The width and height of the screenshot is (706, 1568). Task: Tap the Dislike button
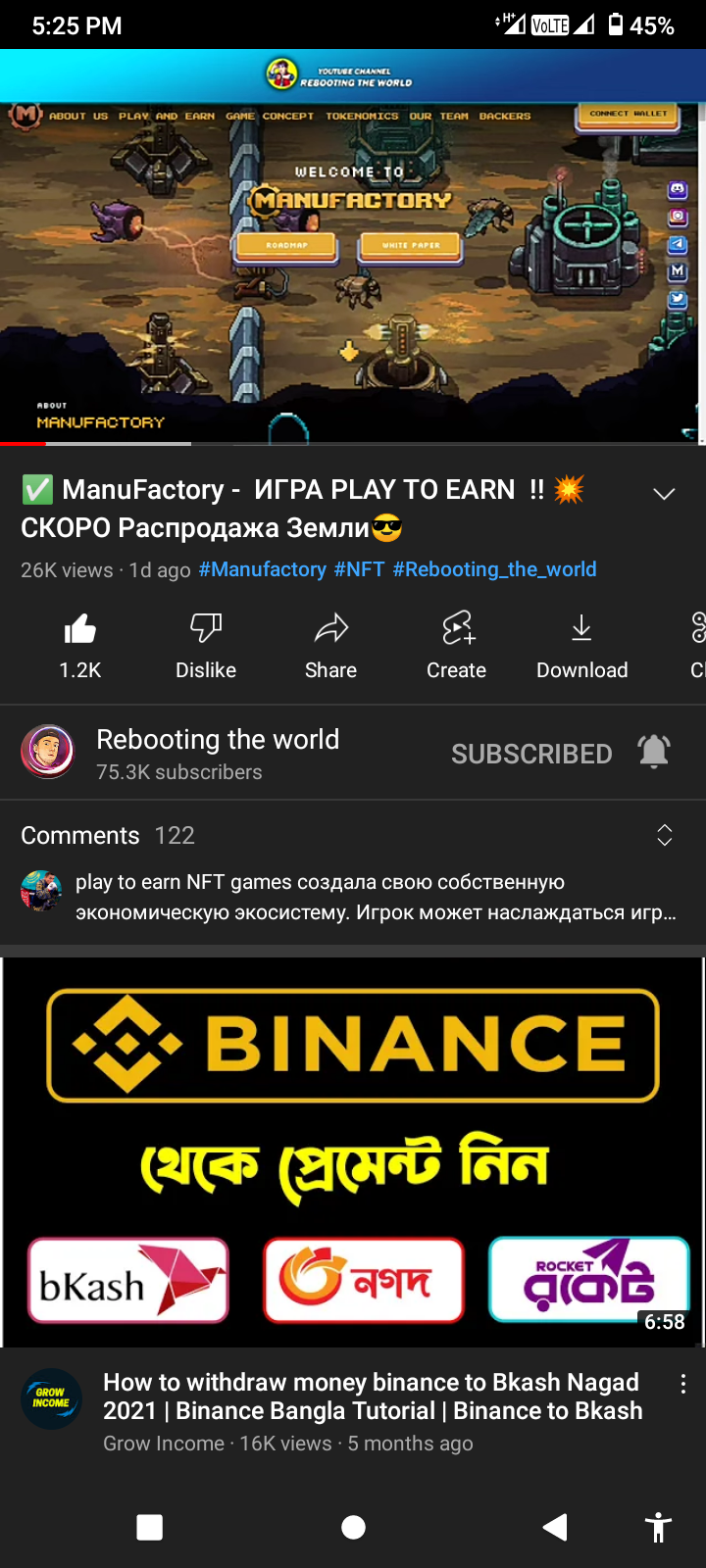click(206, 647)
